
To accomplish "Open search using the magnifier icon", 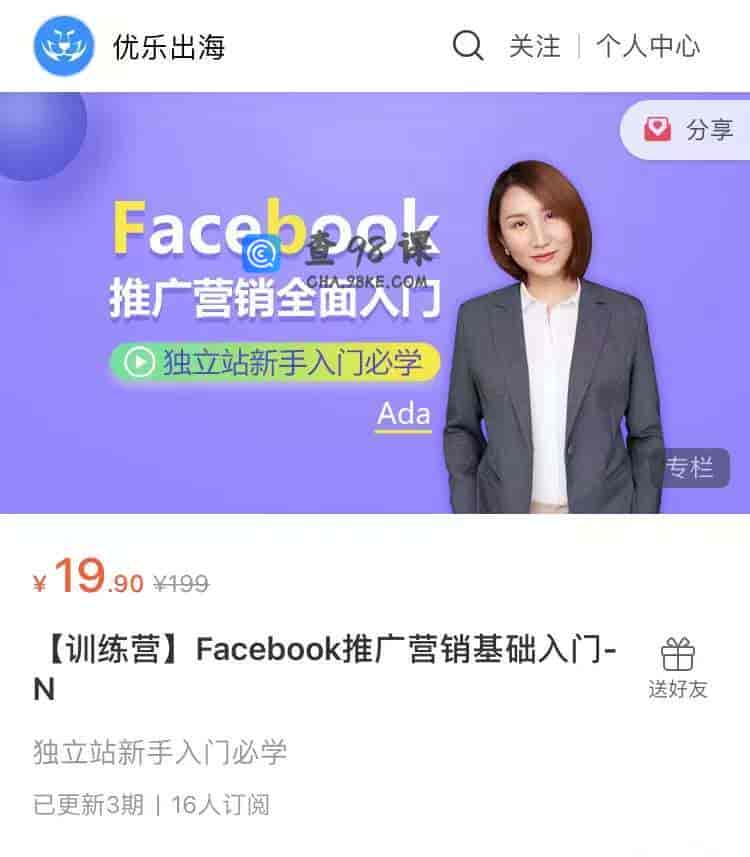I will pos(465,44).
